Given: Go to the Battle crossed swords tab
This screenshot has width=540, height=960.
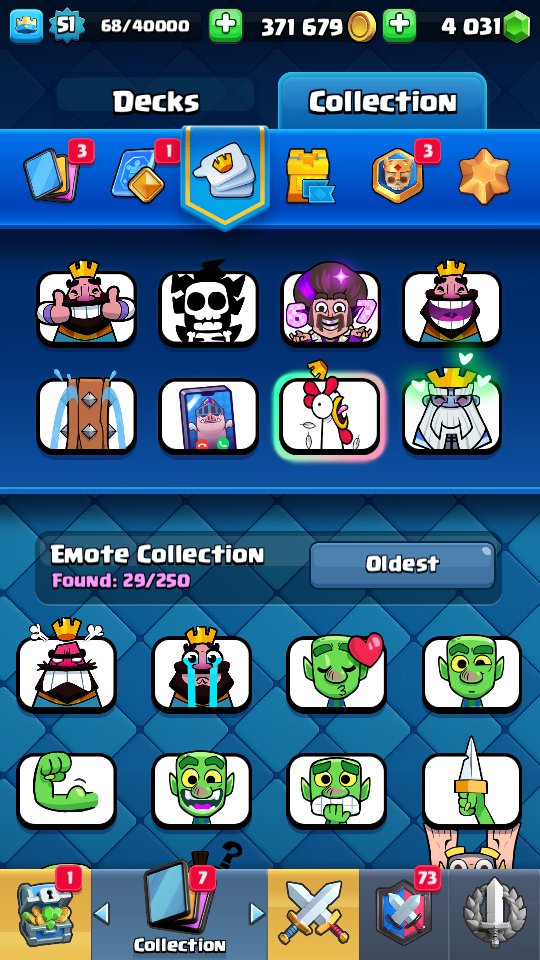Looking at the screenshot, I should (313, 914).
